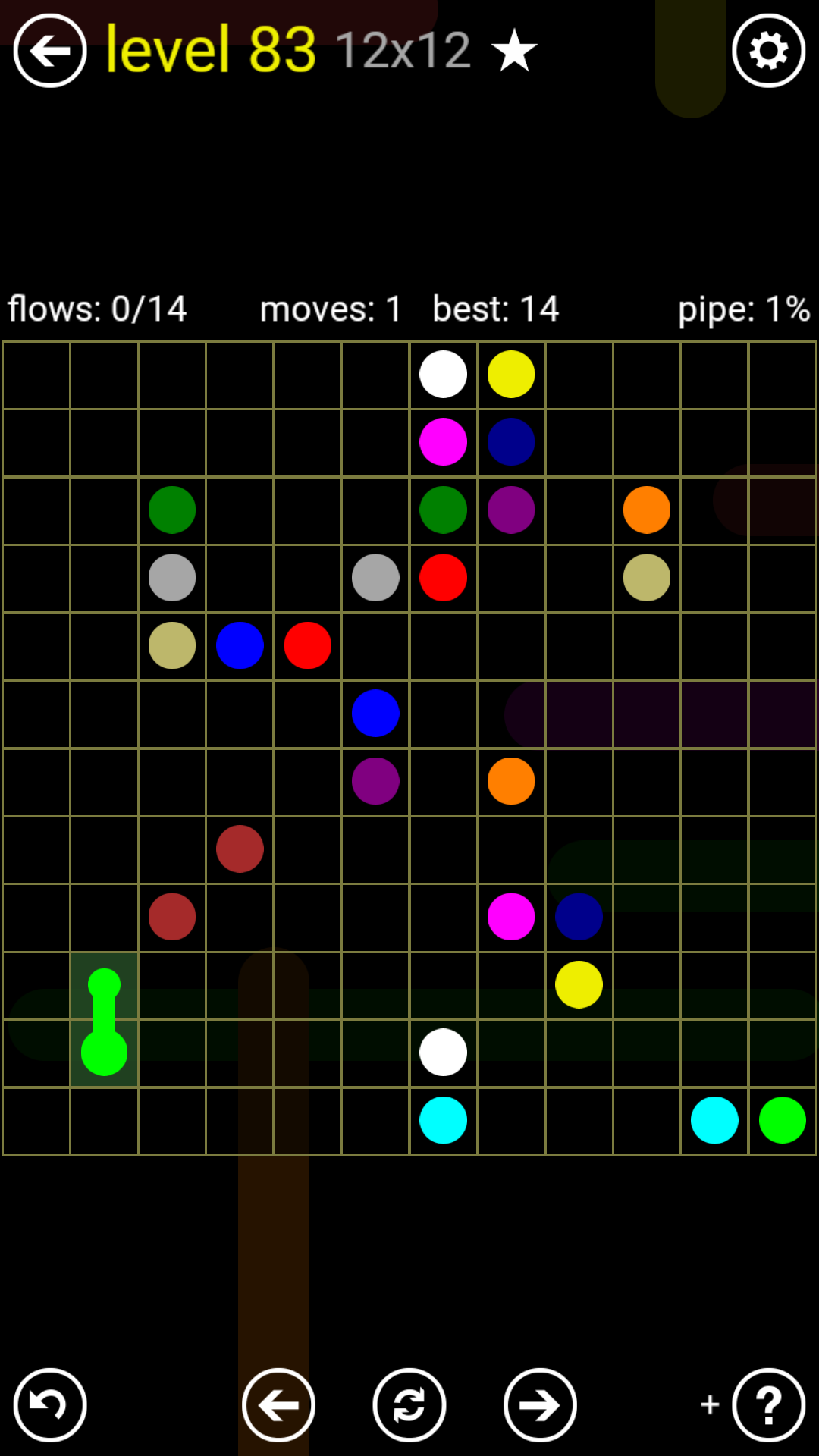Viewport: 819px width, 1456px height.
Task: Open the settings gear
Action: tap(768, 51)
